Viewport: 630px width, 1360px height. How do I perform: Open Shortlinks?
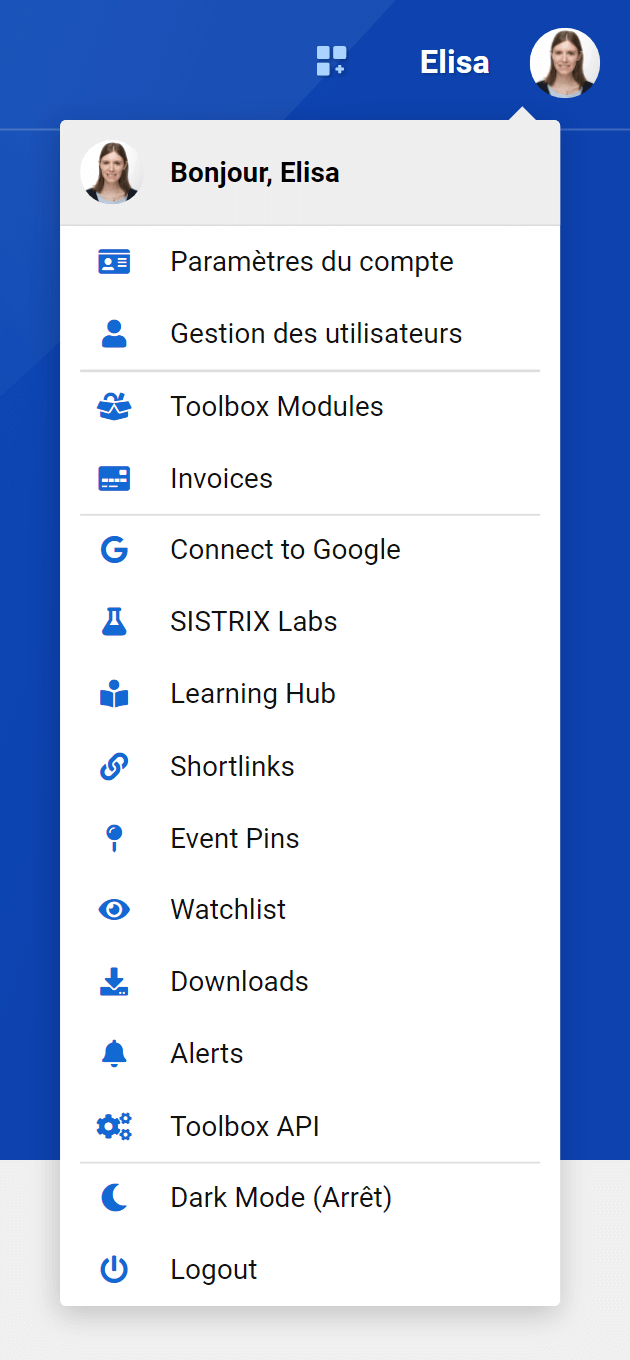point(310,767)
